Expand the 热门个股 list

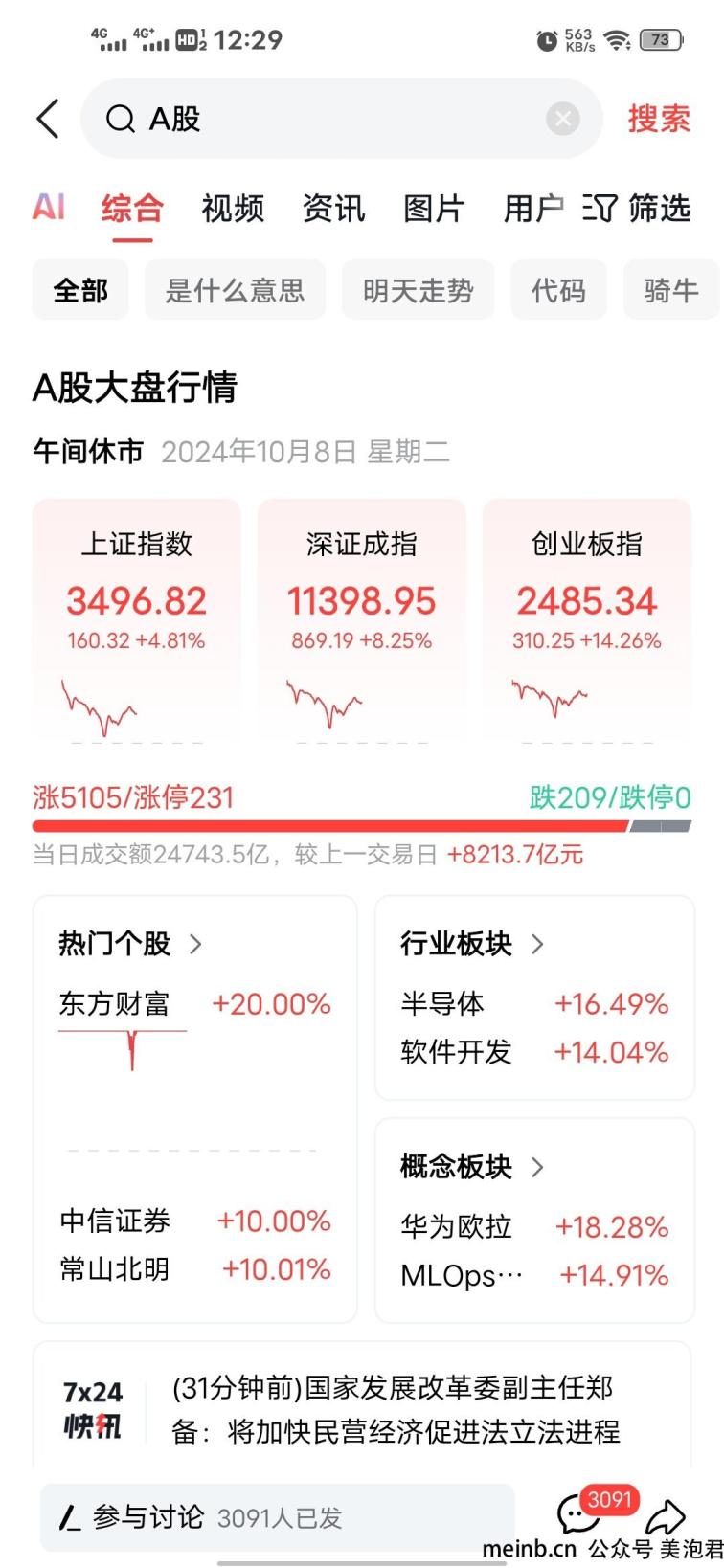tap(130, 944)
